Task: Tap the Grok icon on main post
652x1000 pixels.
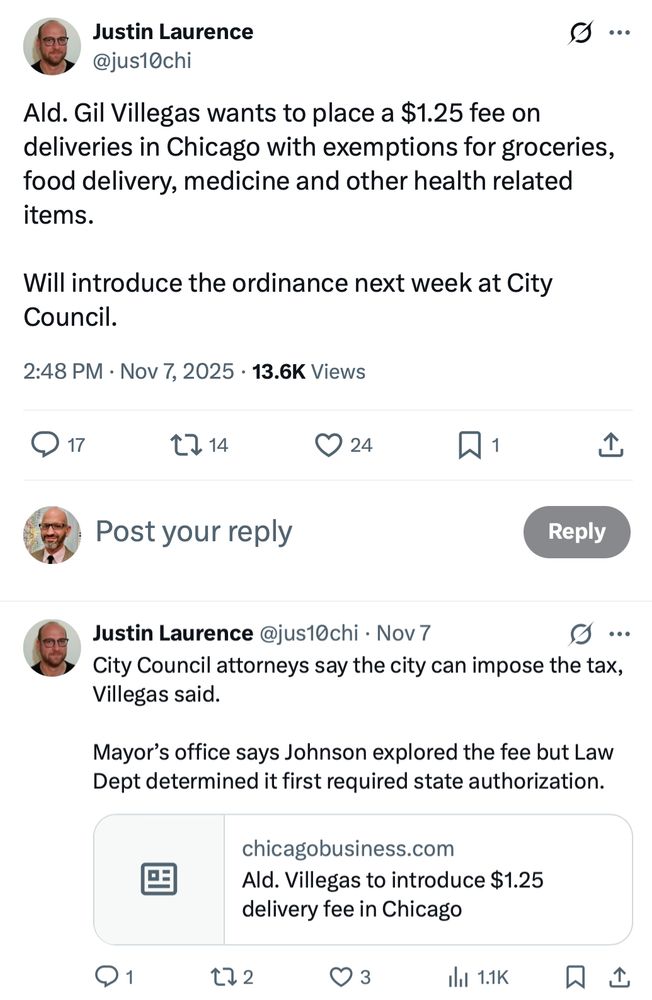Action: (x=580, y=34)
